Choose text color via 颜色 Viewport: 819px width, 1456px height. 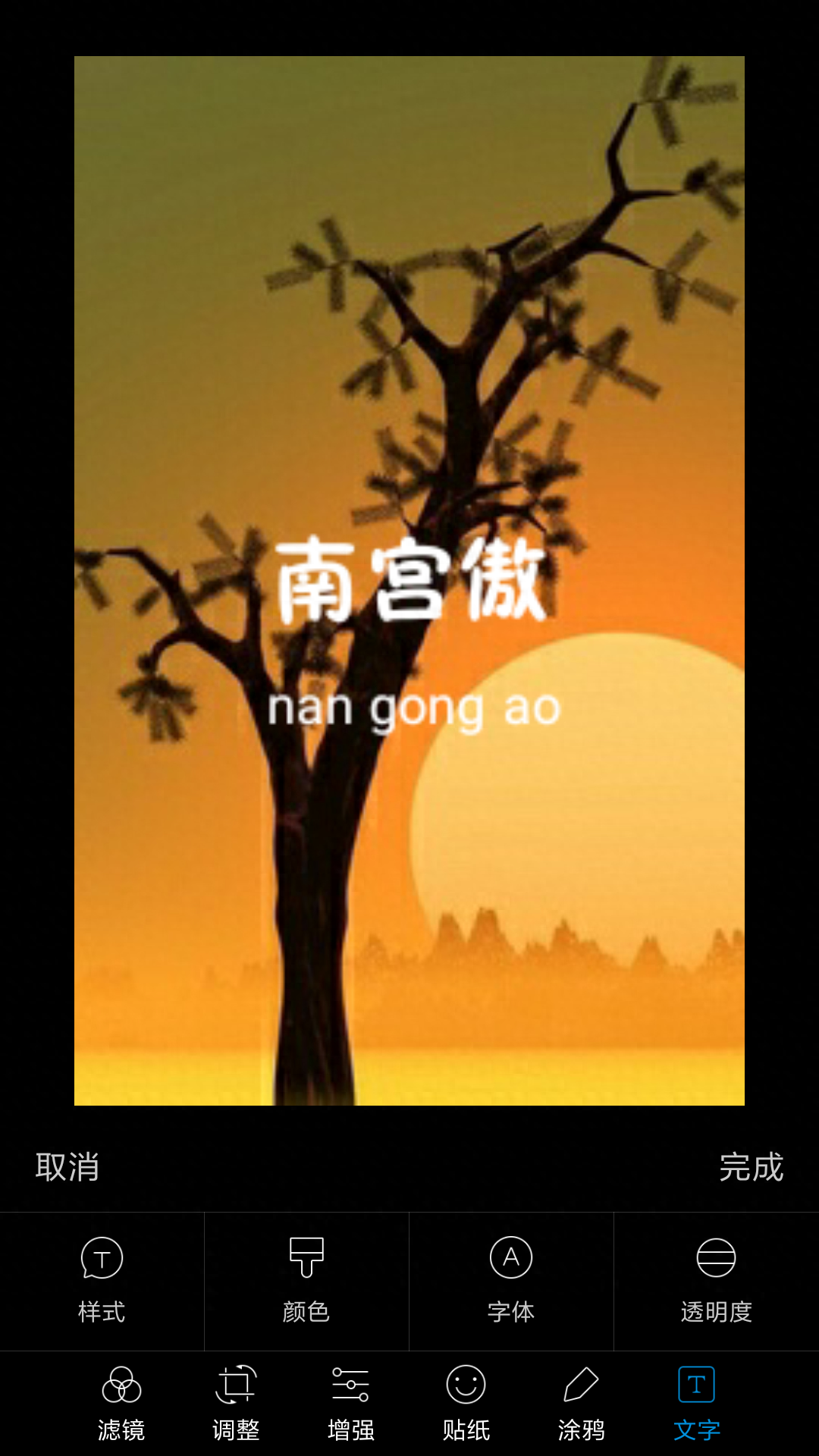(306, 1280)
